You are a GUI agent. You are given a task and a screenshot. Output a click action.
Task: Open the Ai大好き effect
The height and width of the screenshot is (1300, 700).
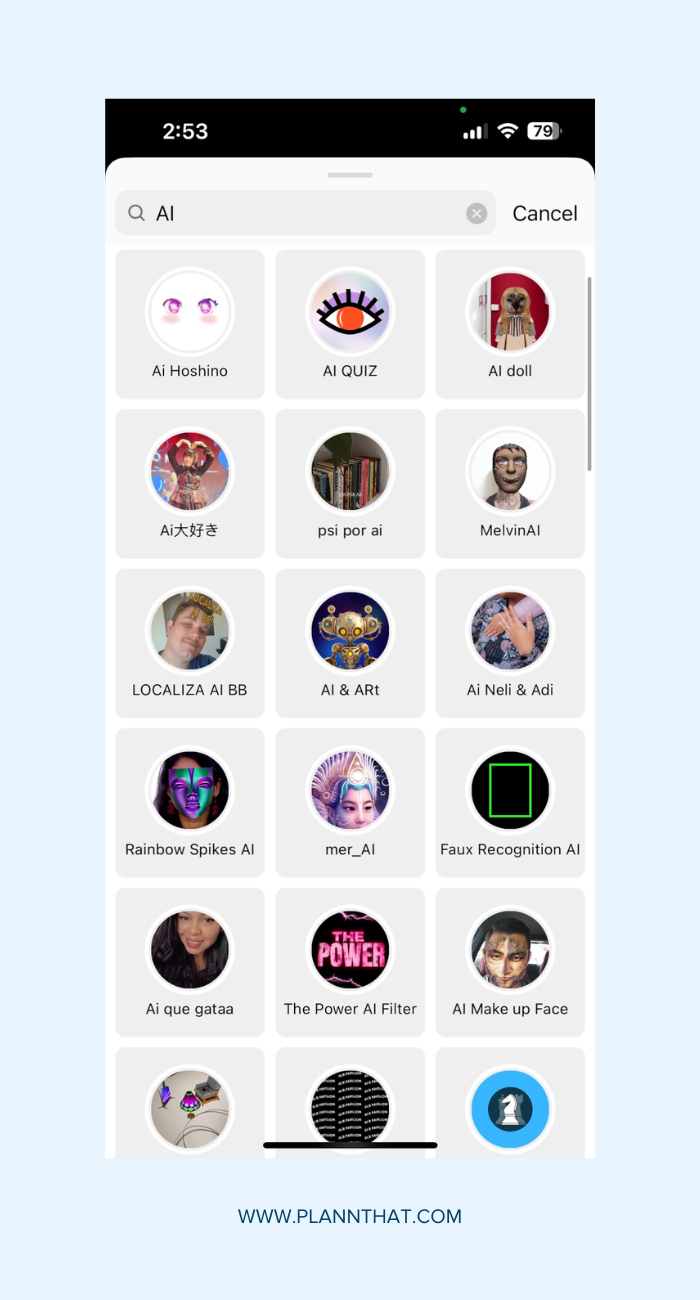pyautogui.click(x=190, y=483)
